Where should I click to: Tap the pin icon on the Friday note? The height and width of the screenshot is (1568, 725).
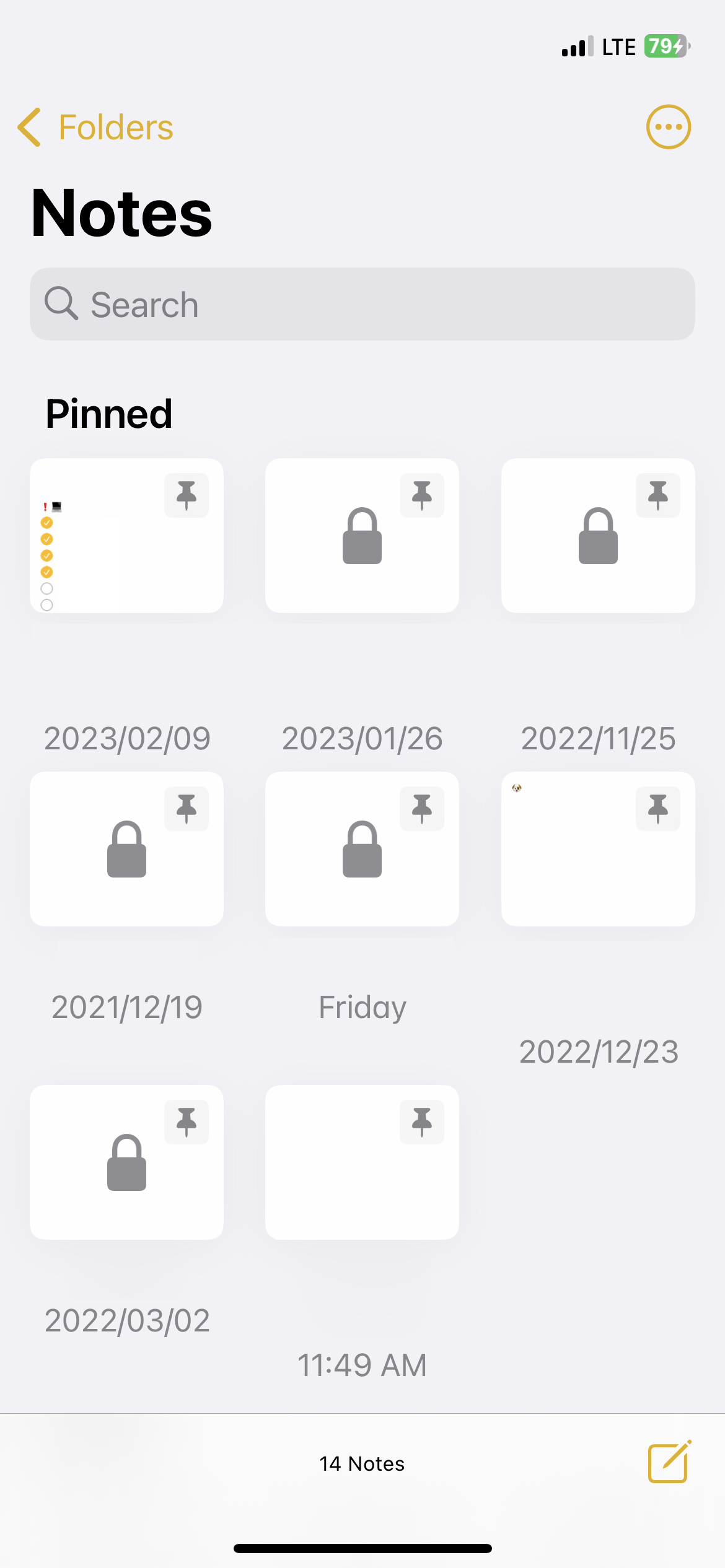(x=422, y=808)
